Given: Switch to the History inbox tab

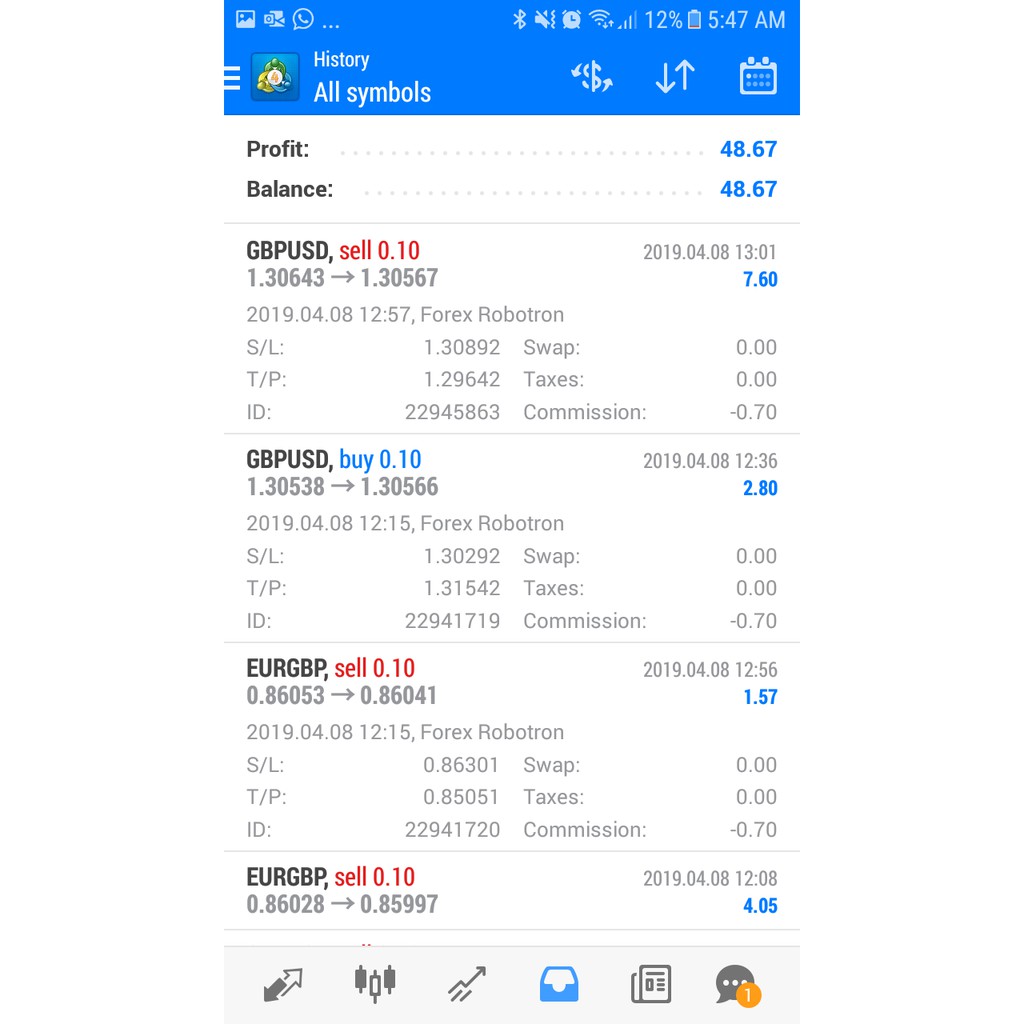Looking at the screenshot, I should 559,984.
